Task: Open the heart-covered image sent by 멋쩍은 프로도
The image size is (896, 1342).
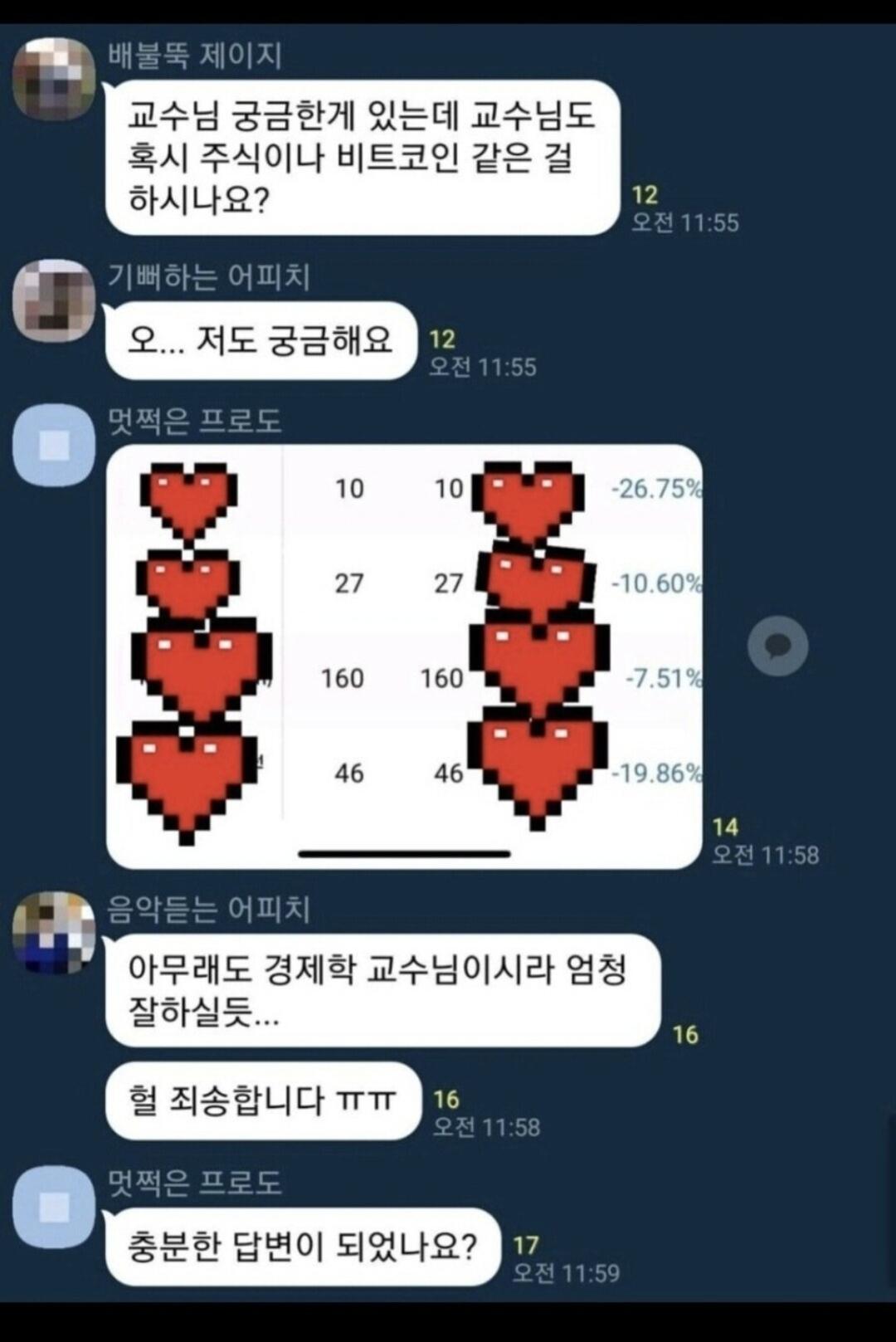Action: 404,656
